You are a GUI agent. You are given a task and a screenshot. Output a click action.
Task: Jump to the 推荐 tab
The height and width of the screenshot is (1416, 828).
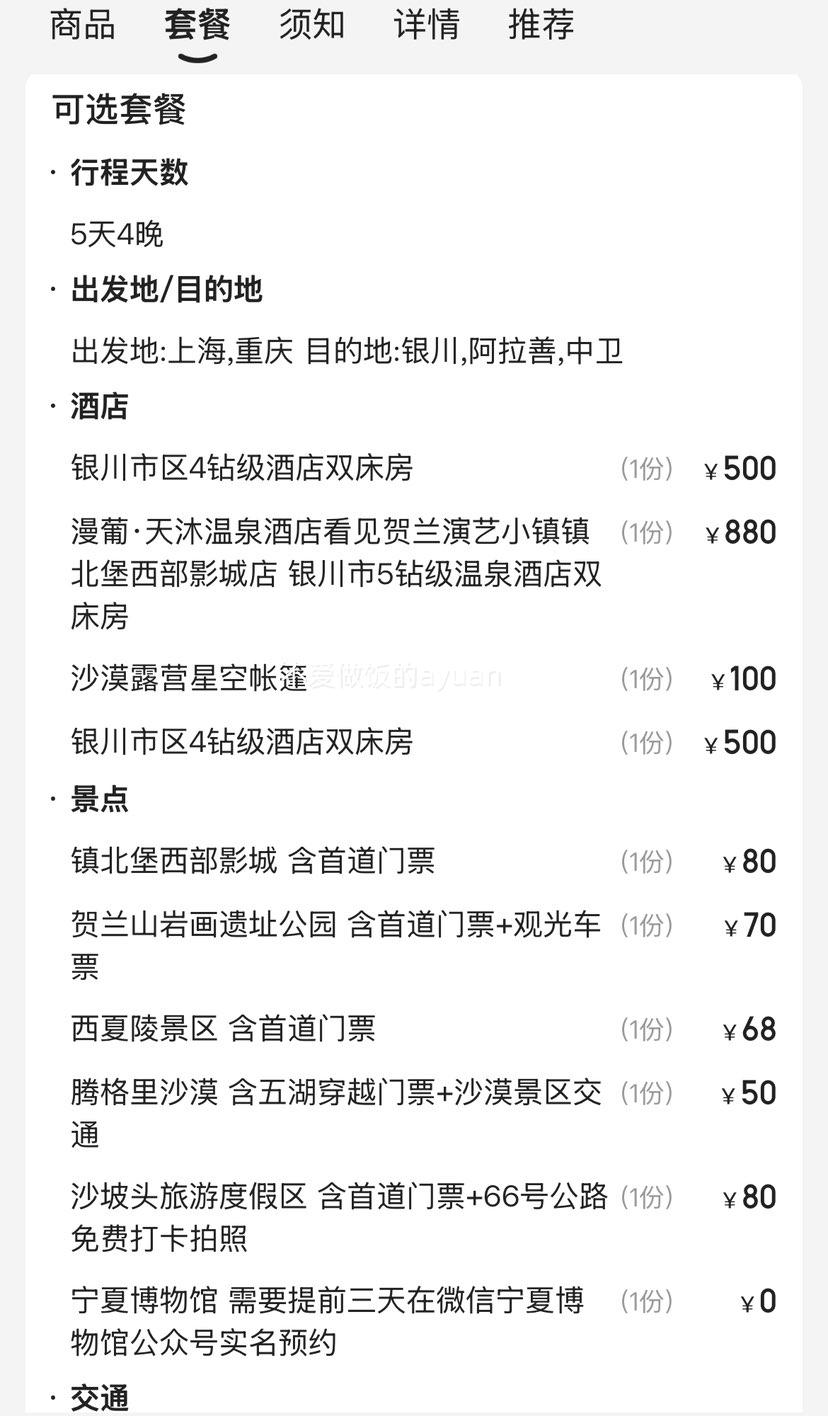[541, 24]
